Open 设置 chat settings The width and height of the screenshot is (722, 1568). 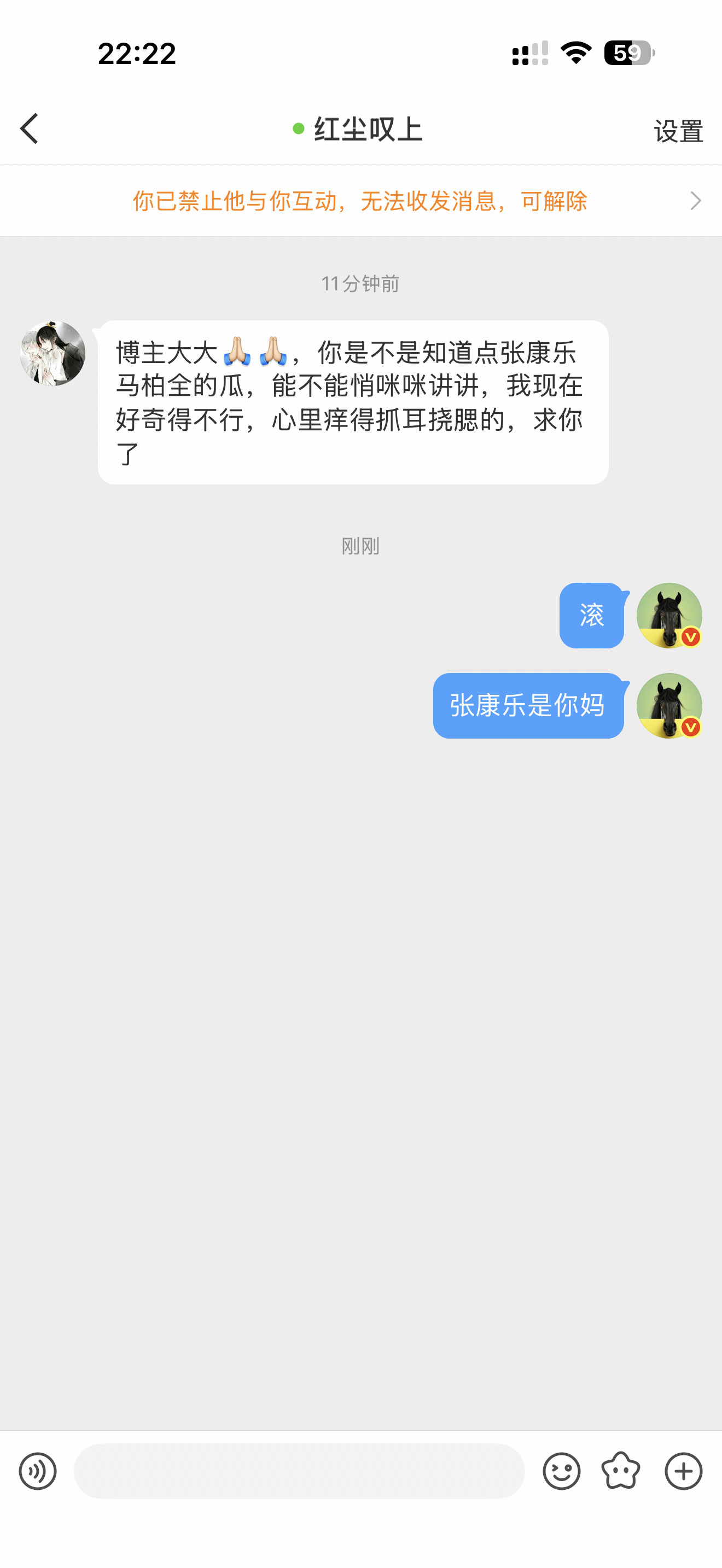pyautogui.click(x=678, y=130)
